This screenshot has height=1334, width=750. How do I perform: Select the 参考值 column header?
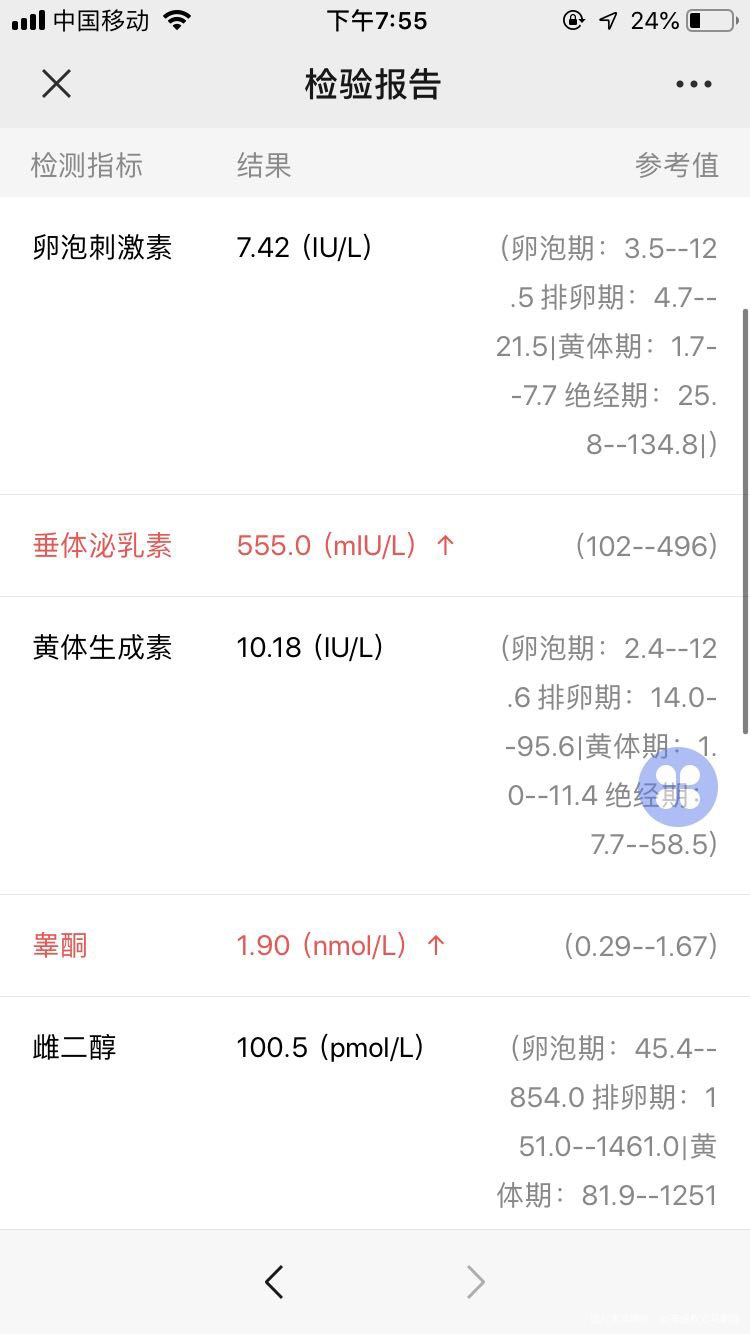pos(676,164)
